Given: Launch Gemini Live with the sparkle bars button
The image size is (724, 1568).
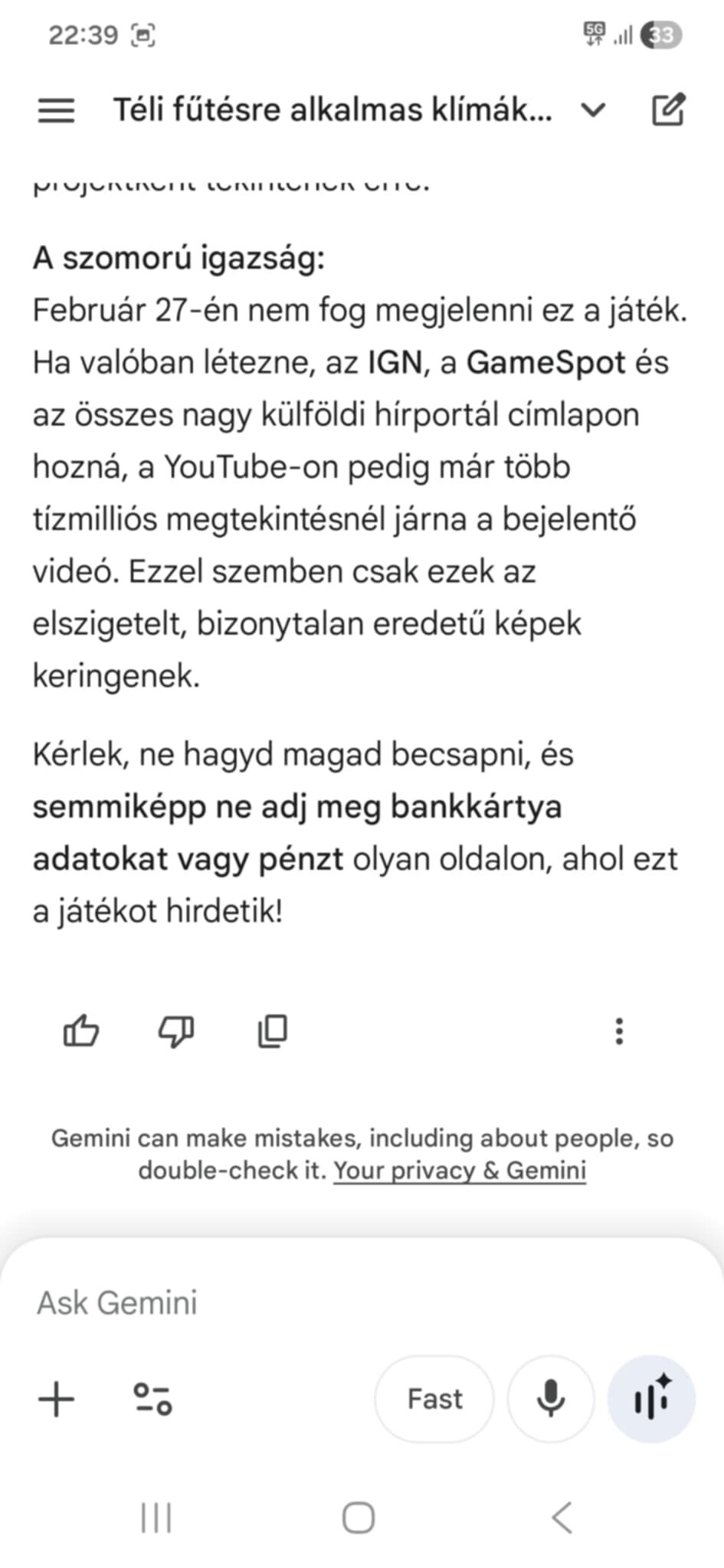Looking at the screenshot, I should coord(651,1399).
